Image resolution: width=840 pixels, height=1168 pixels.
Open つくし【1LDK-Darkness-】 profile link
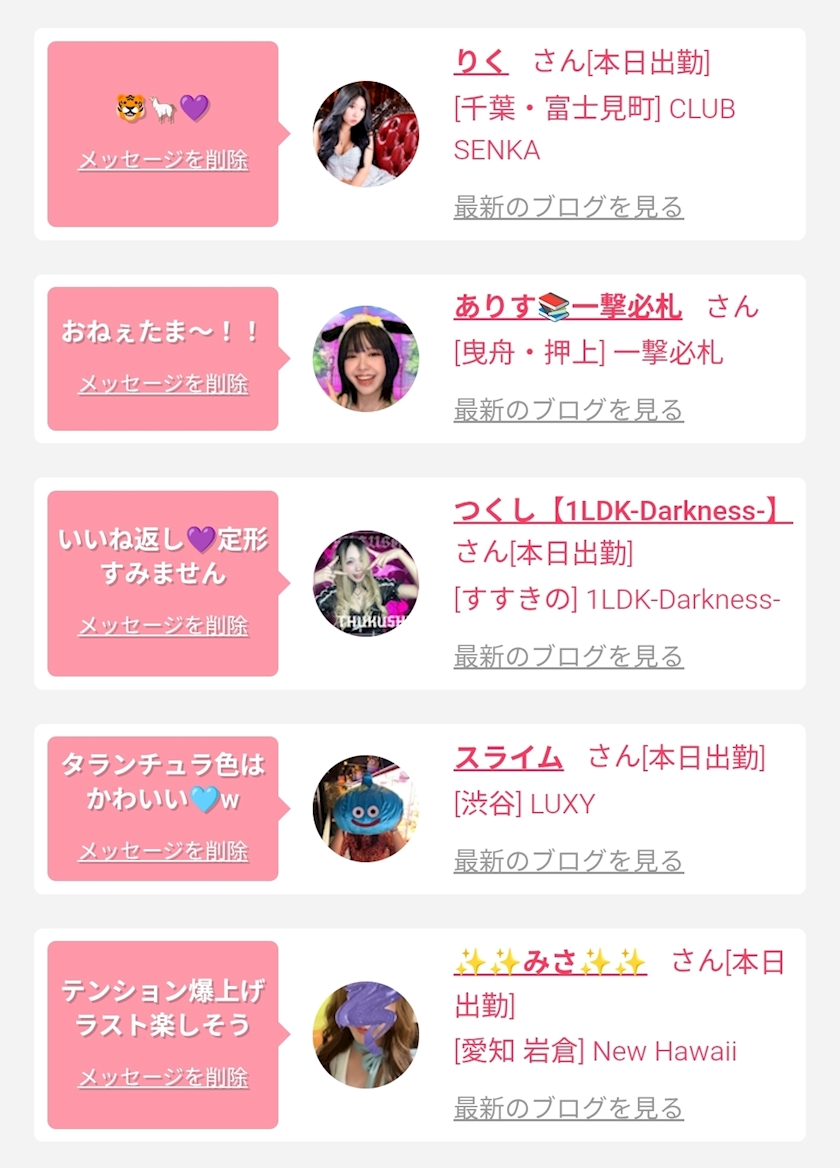point(622,511)
